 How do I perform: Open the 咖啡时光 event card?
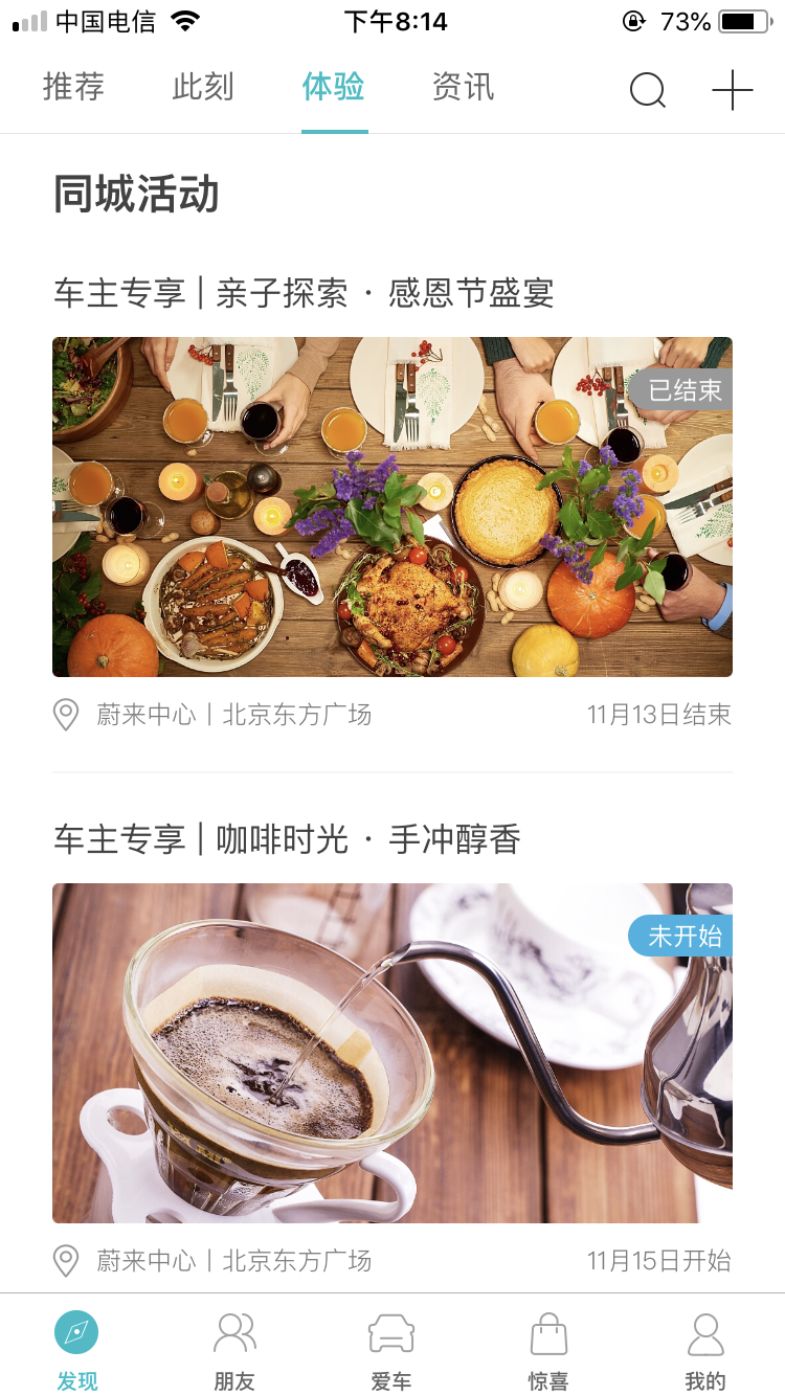click(392, 1052)
